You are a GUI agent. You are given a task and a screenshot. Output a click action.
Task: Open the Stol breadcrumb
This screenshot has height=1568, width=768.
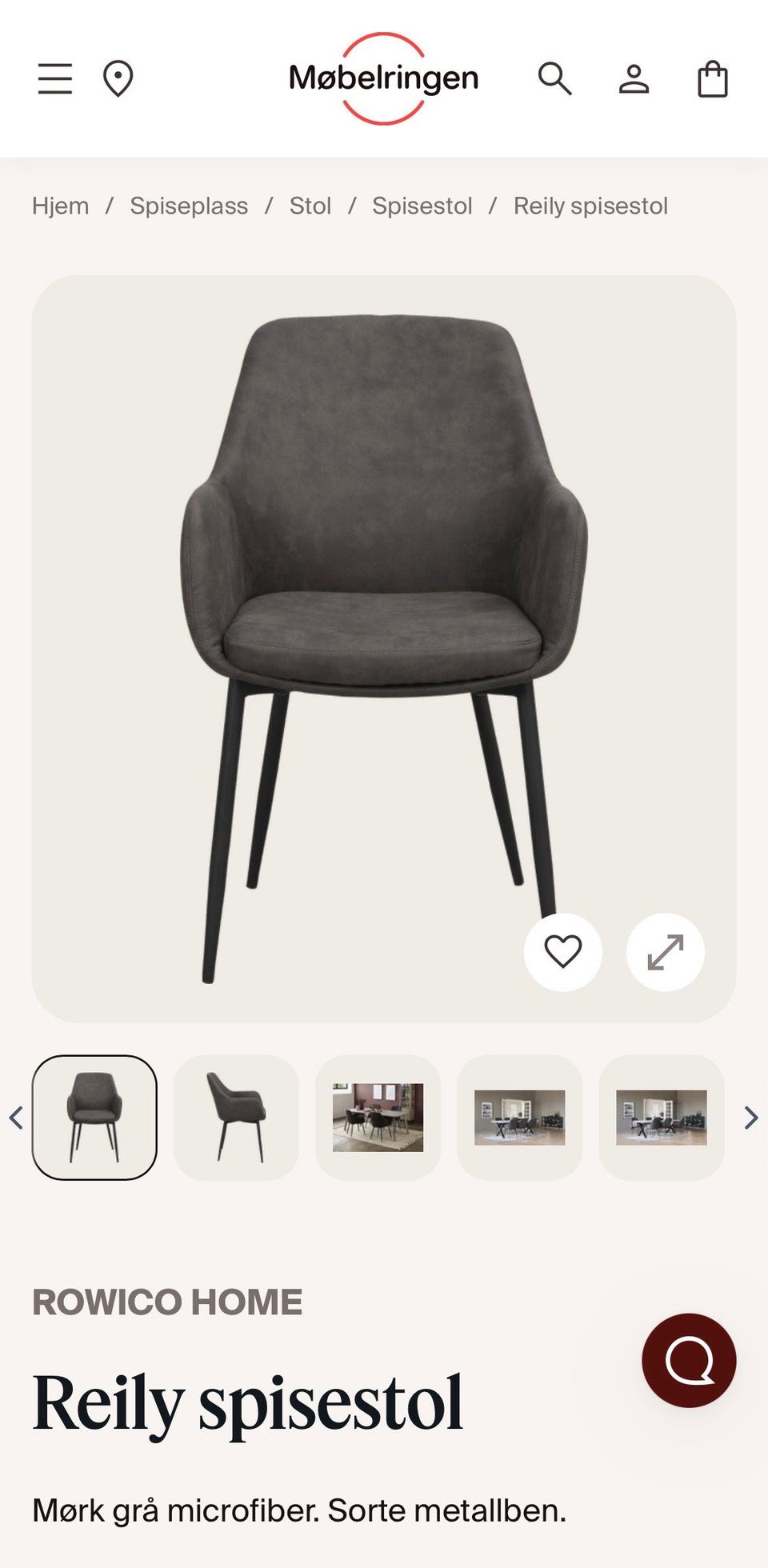(x=310, y=206)
